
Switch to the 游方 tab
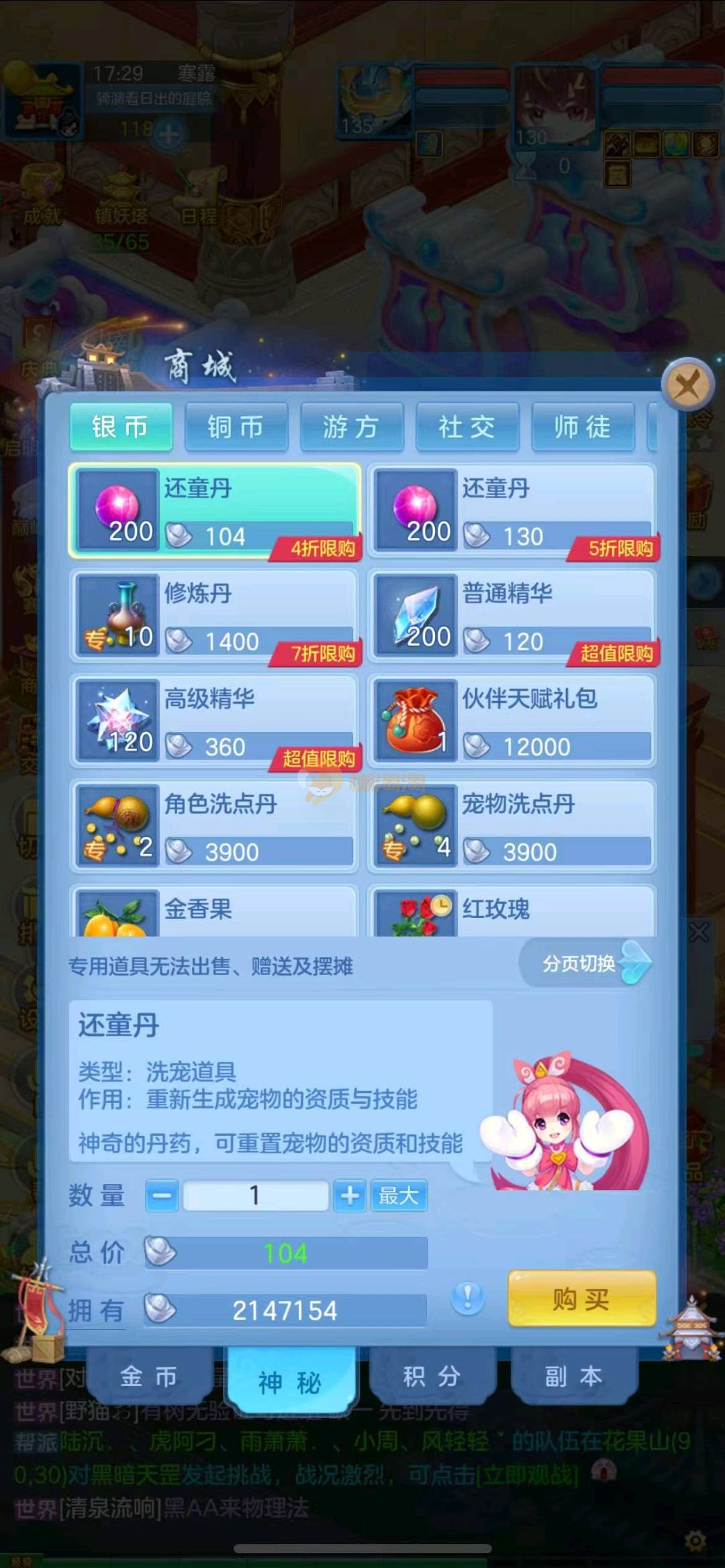351,427
